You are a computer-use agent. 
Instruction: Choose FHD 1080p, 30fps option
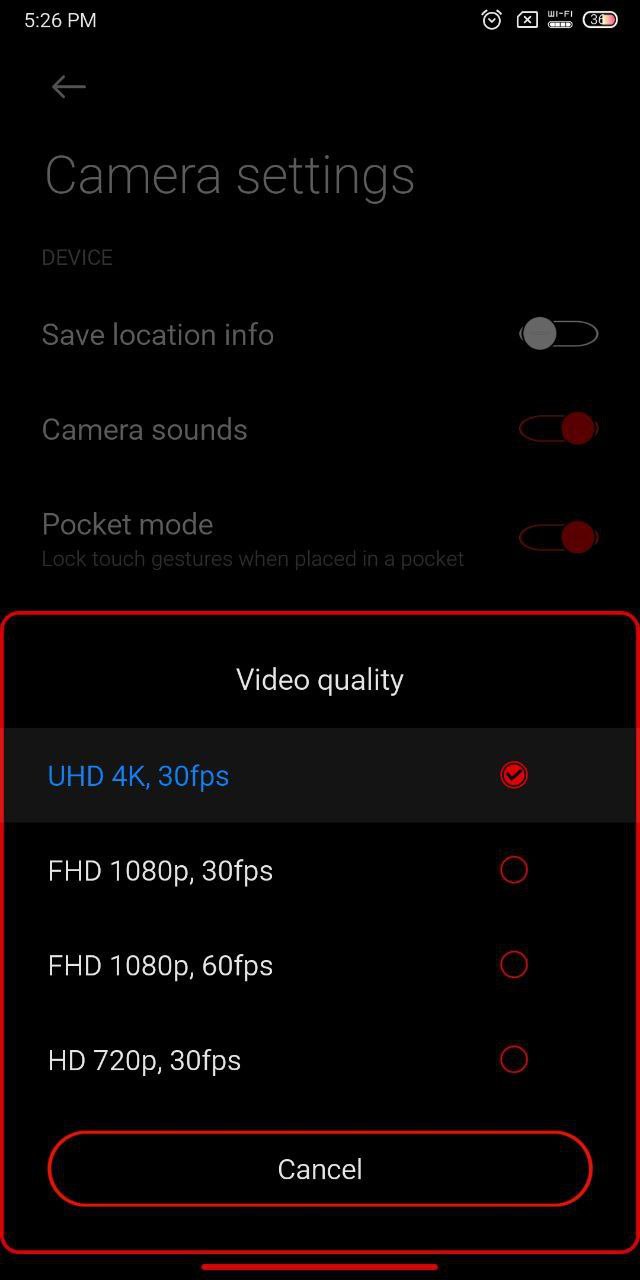320,871
